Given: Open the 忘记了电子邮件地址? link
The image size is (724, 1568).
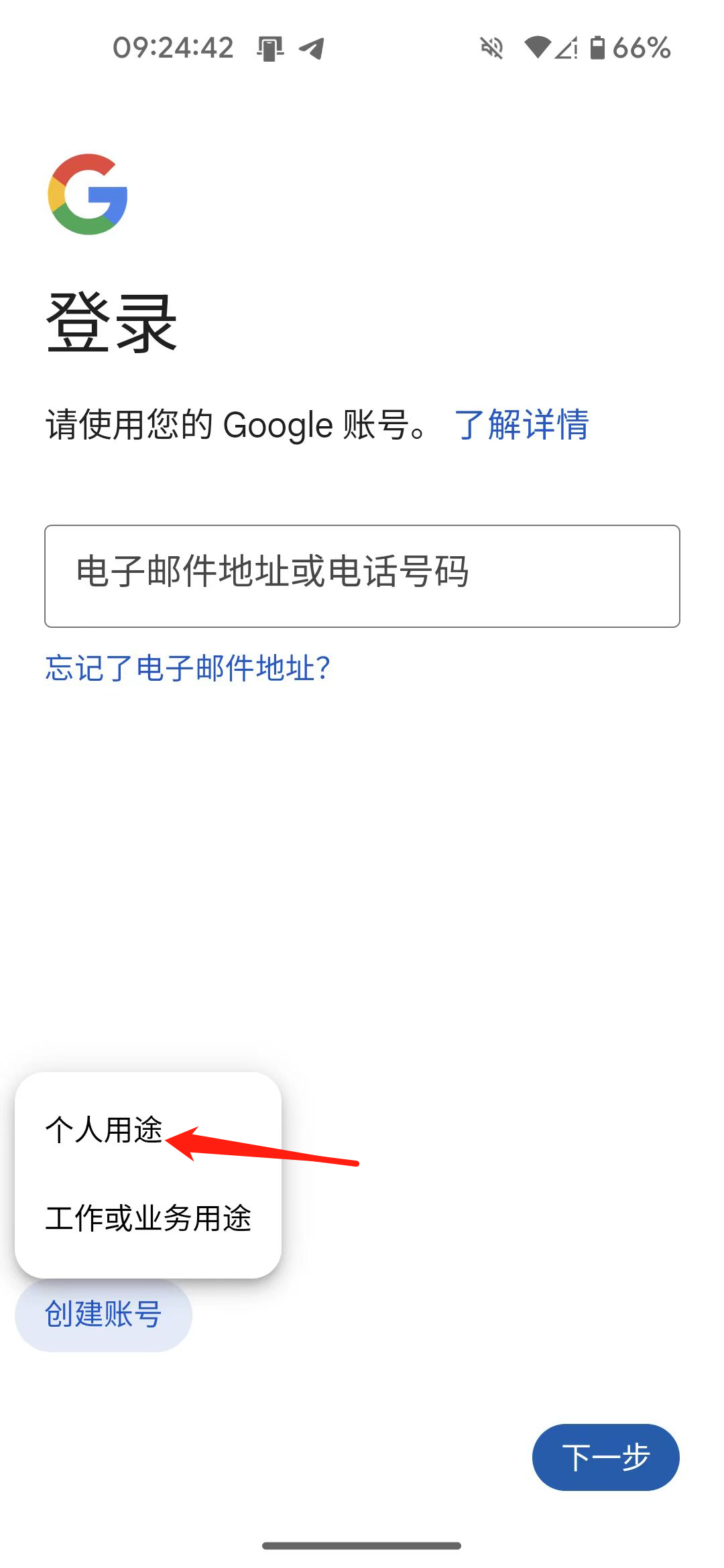Looking at the screenshot, I should pyautogui.click(x=188, y=668).
